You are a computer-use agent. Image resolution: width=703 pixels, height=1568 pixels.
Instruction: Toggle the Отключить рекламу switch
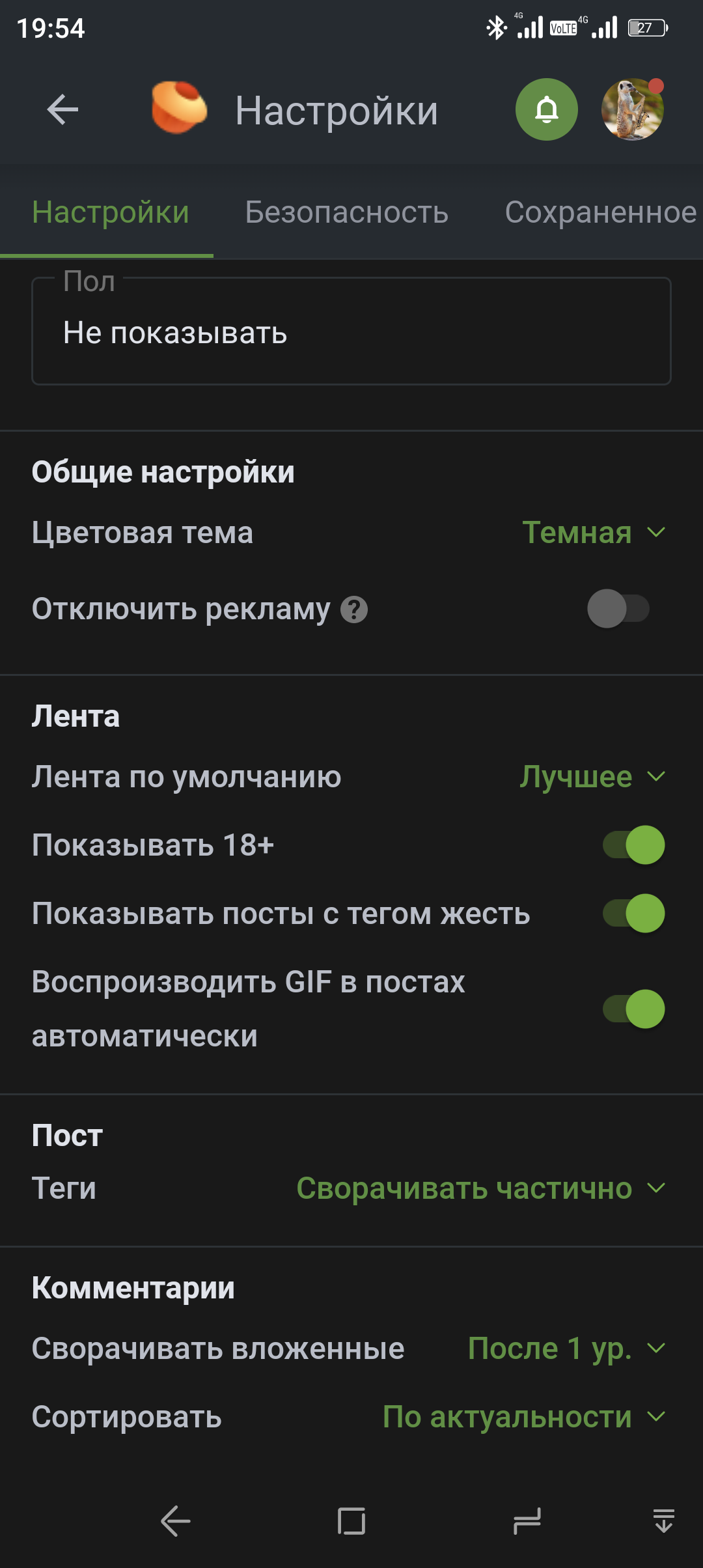[x=618, y=609]
